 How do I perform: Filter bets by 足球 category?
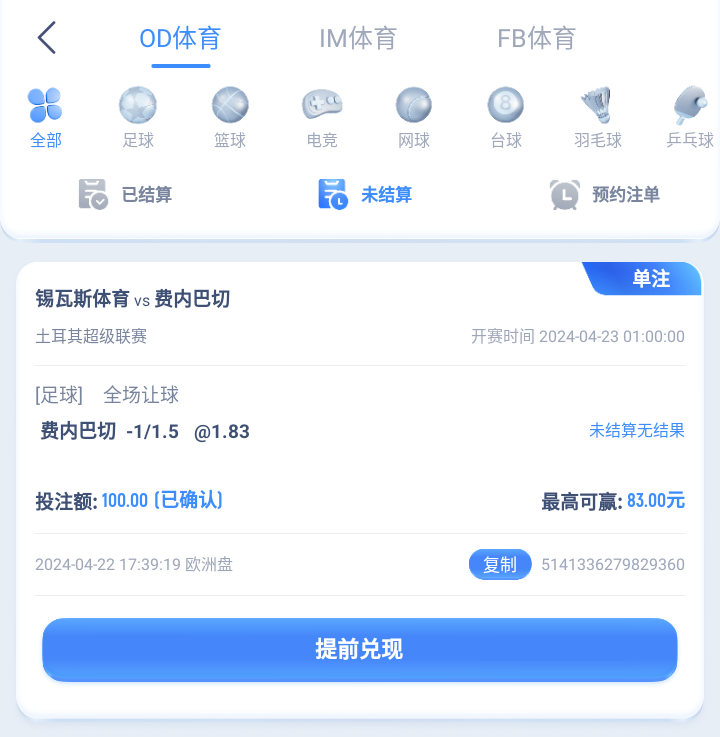(138, 118)
